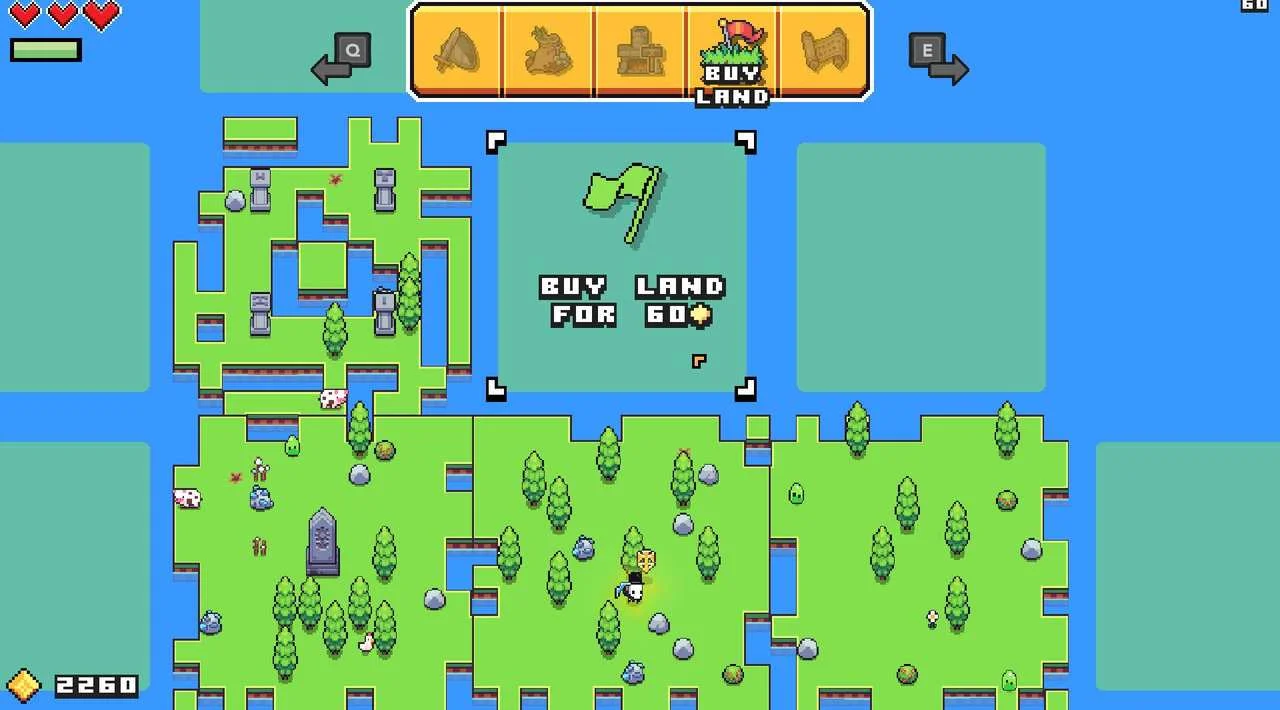
Task: Switch to the shield and sword gear tab
Action: (x=457, y=52)
